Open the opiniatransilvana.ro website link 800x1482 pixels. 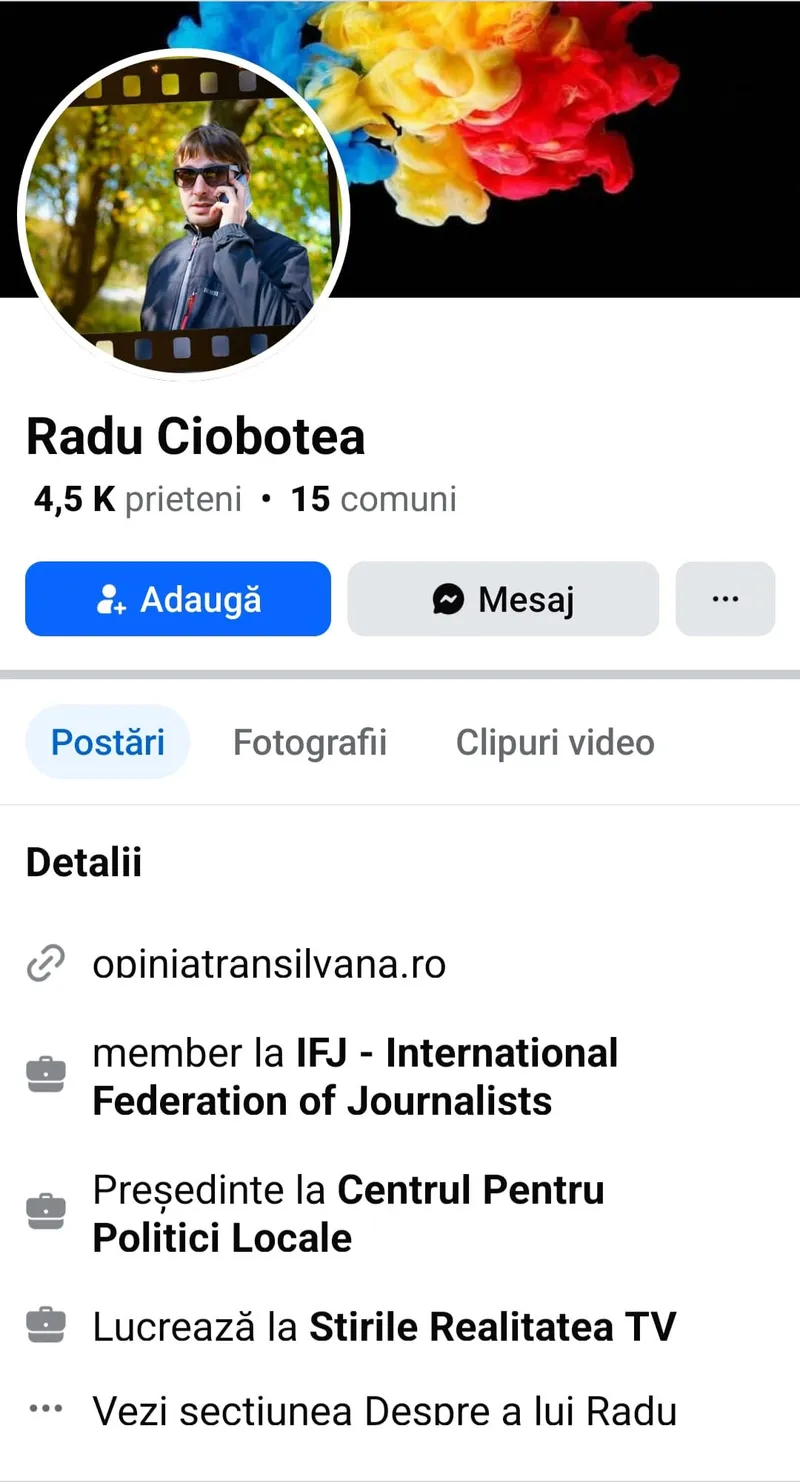click(268, 964)
